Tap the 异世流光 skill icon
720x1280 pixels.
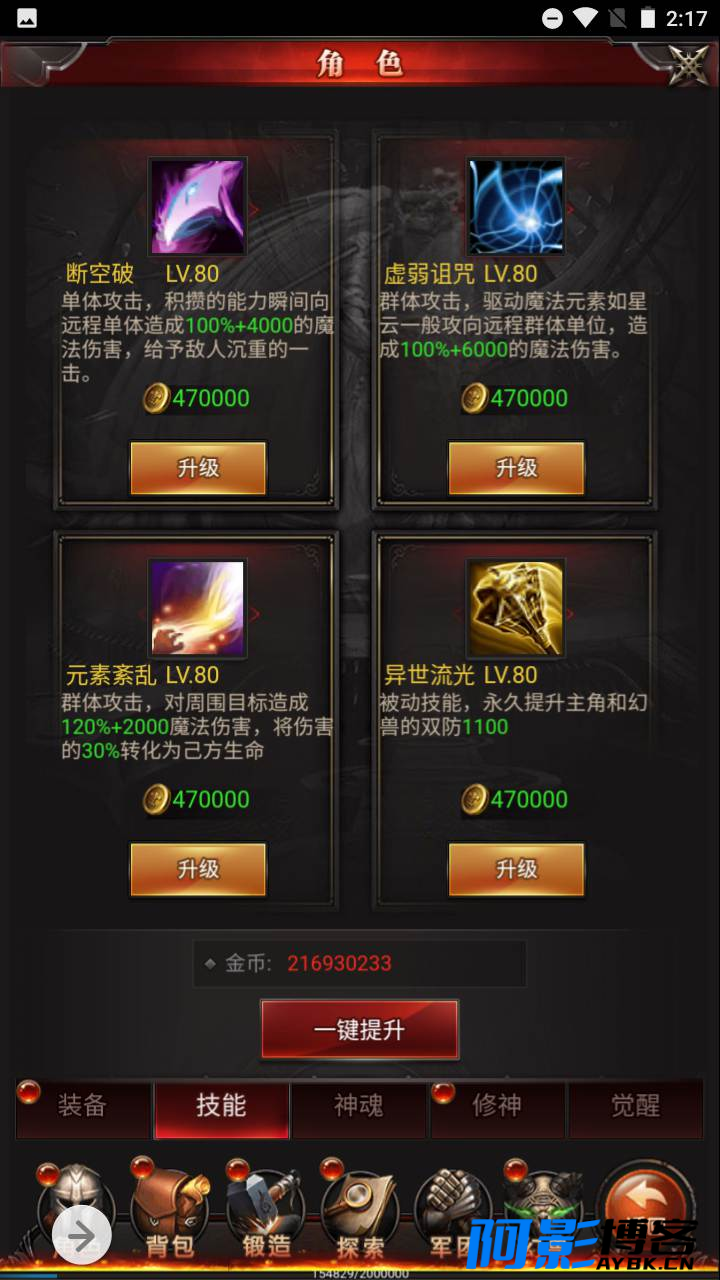(x=516, y=608)
